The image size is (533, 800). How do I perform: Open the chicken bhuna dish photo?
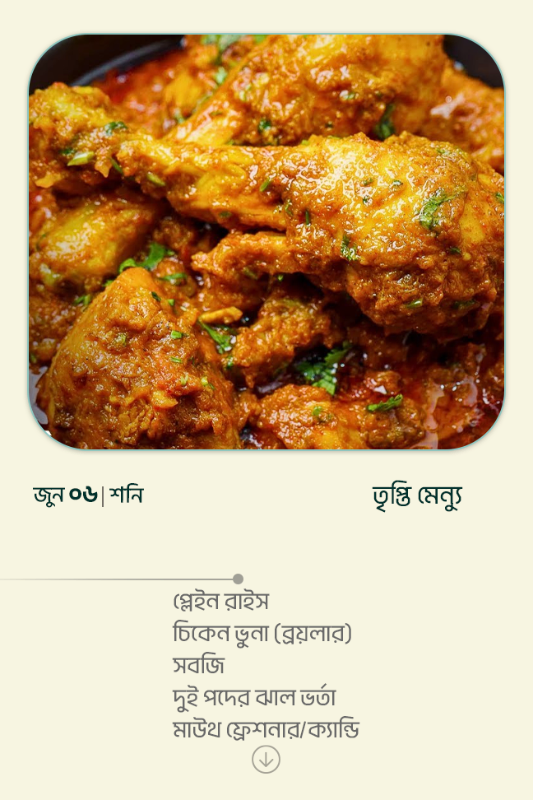[x=266, y=242]
